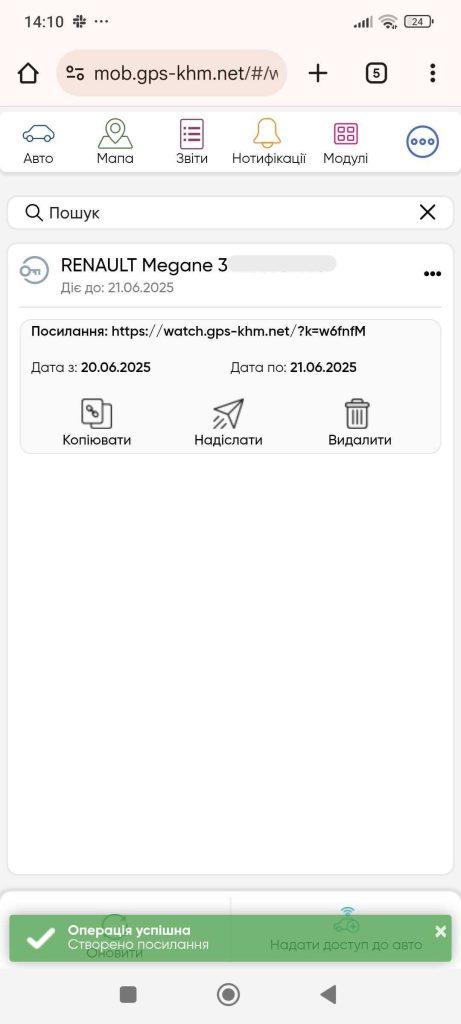Screen dimensions: 461x1024
Task: Open a new browser tab
Action: point(317,73)
